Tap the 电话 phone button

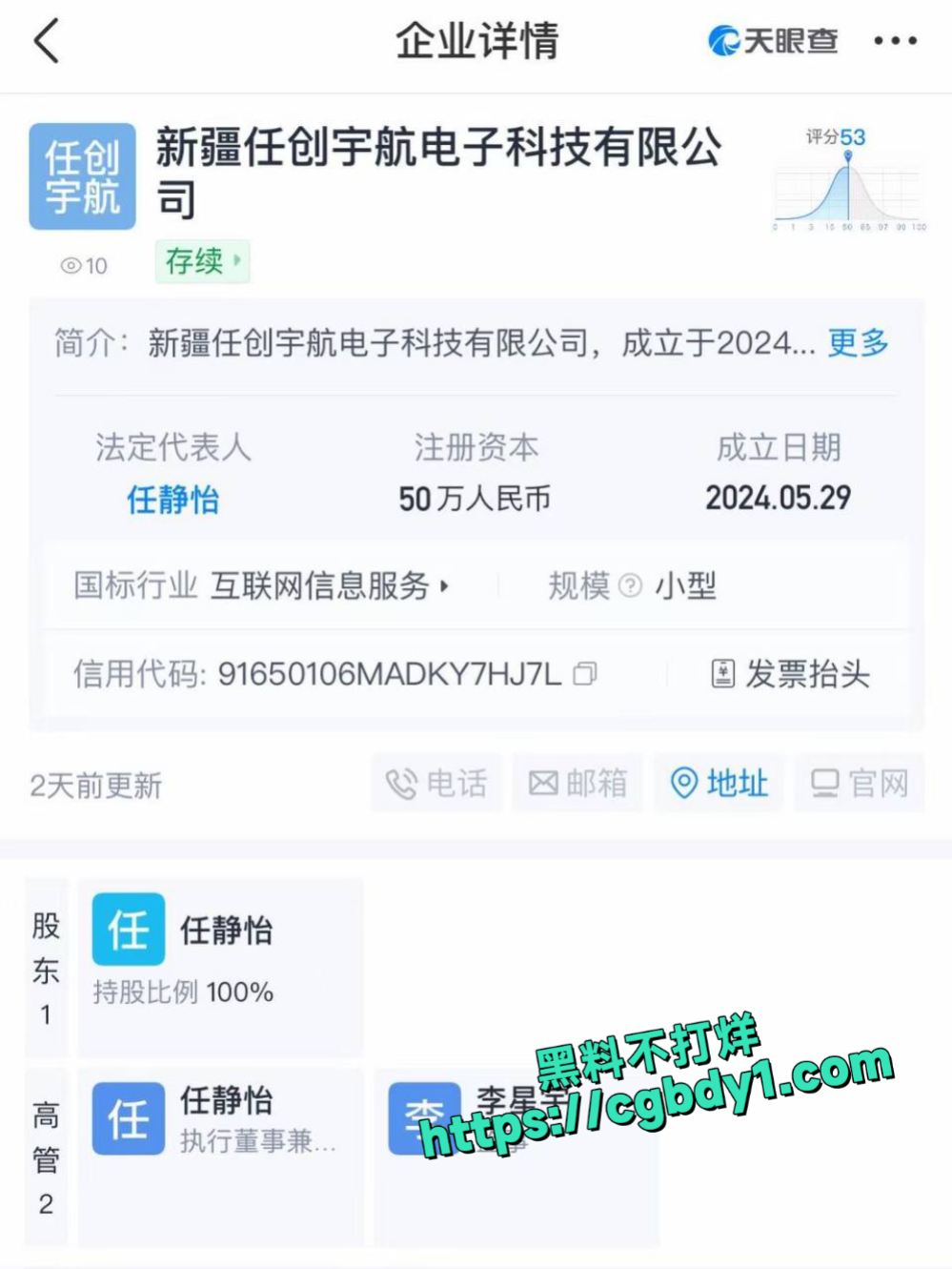pyautogui.click(x=436, y=784)
